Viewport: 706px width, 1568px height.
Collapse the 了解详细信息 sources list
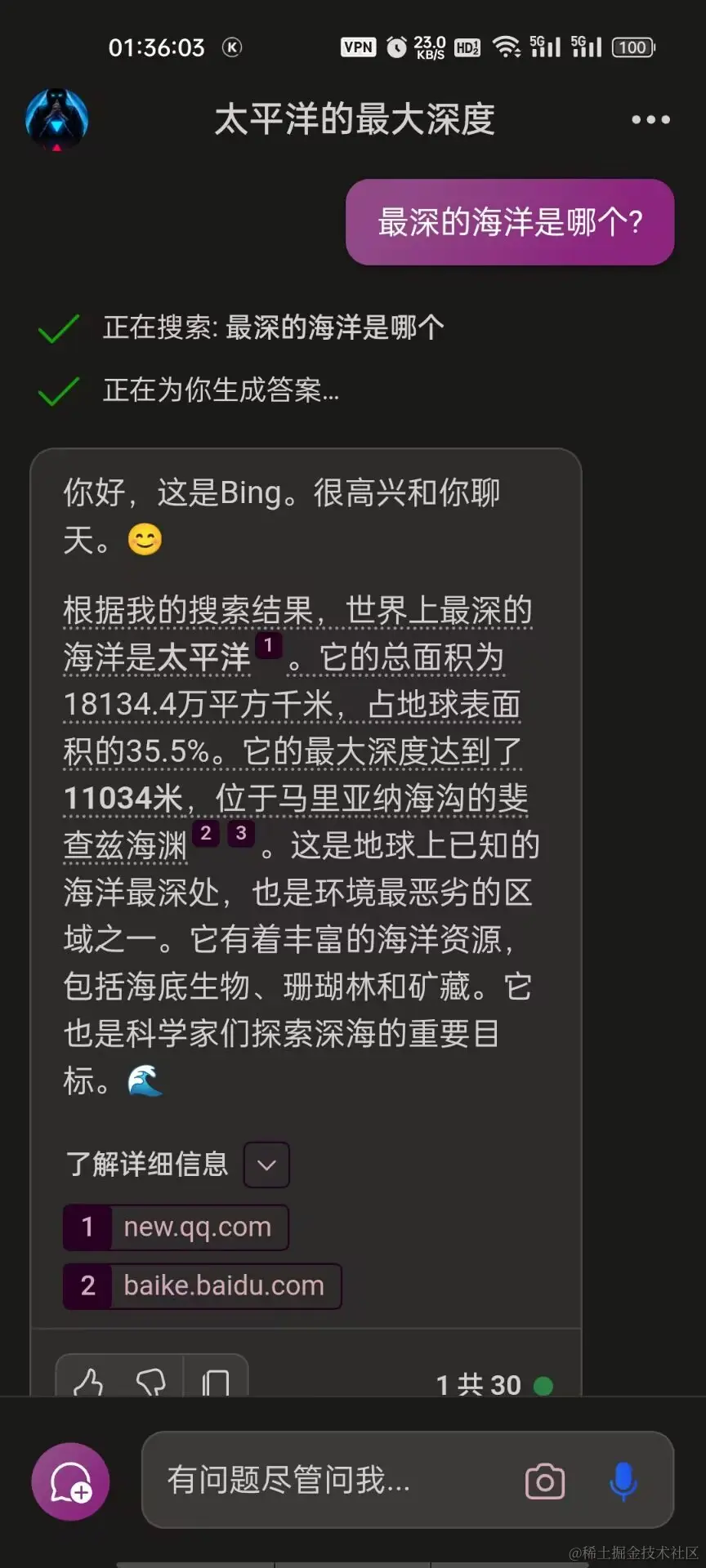(266, 1165)
